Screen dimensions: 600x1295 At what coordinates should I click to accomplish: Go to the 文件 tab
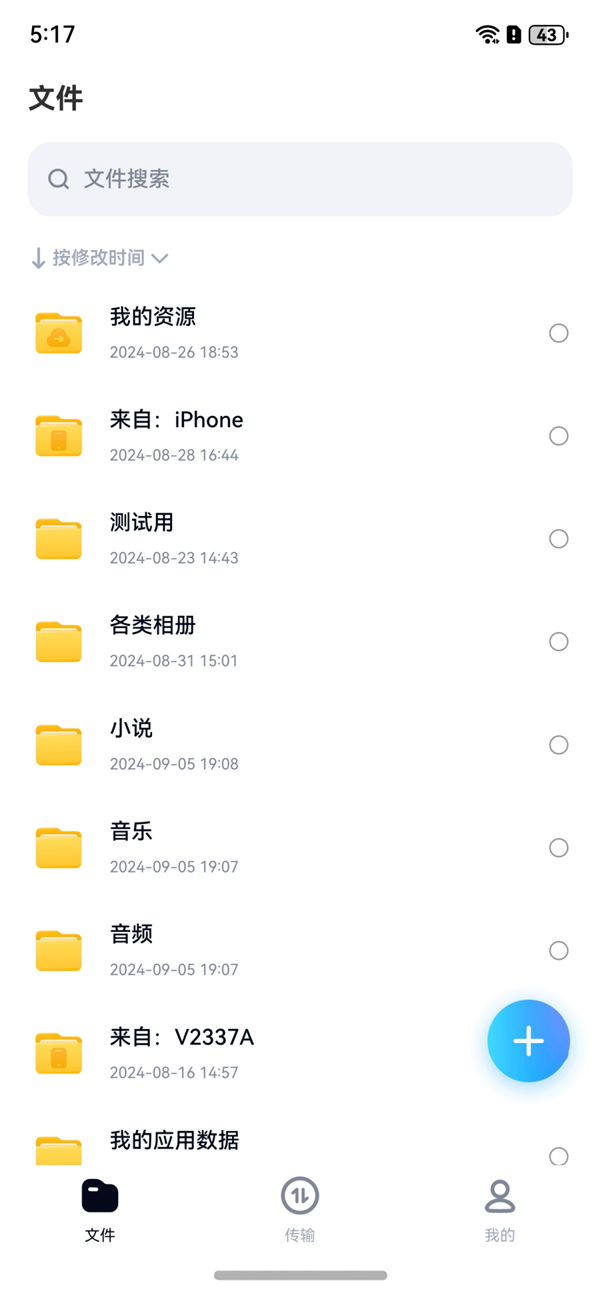coord(100,1208)
